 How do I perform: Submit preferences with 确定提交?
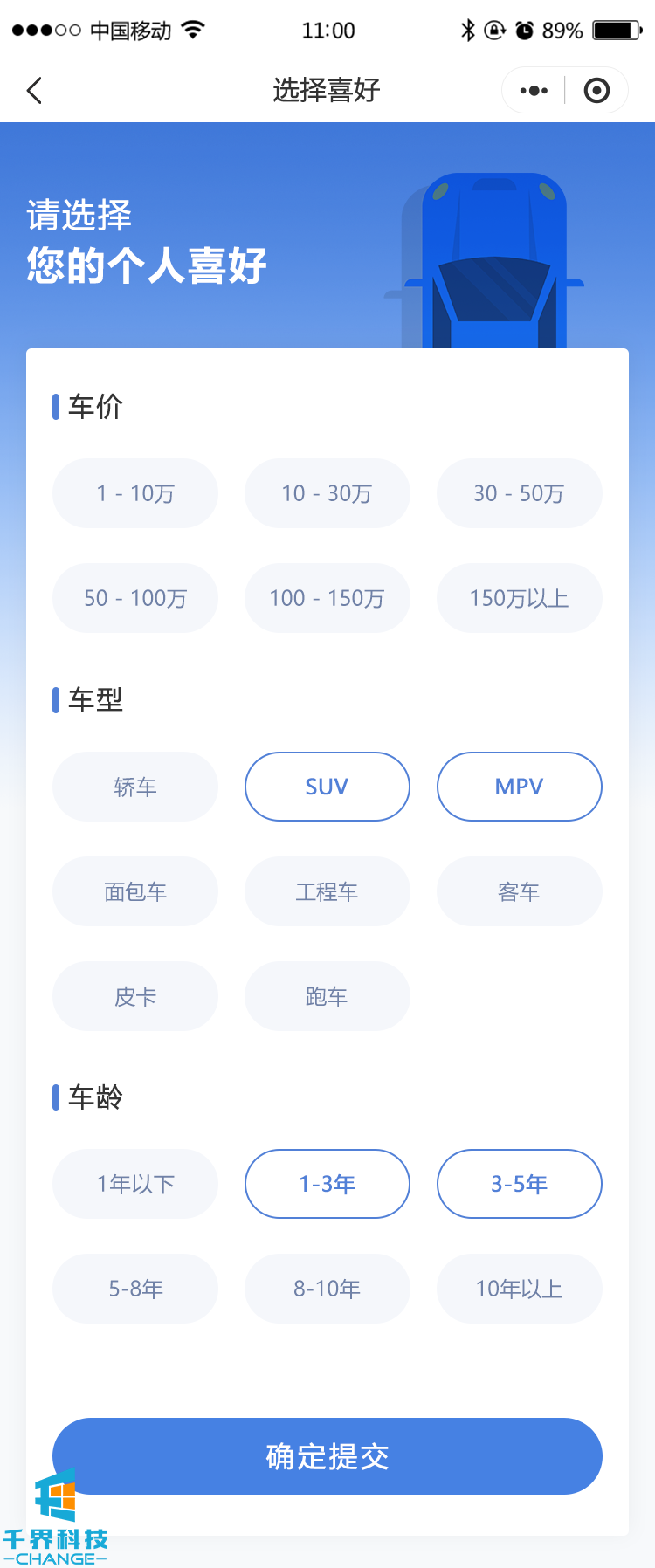point(327,1456)
